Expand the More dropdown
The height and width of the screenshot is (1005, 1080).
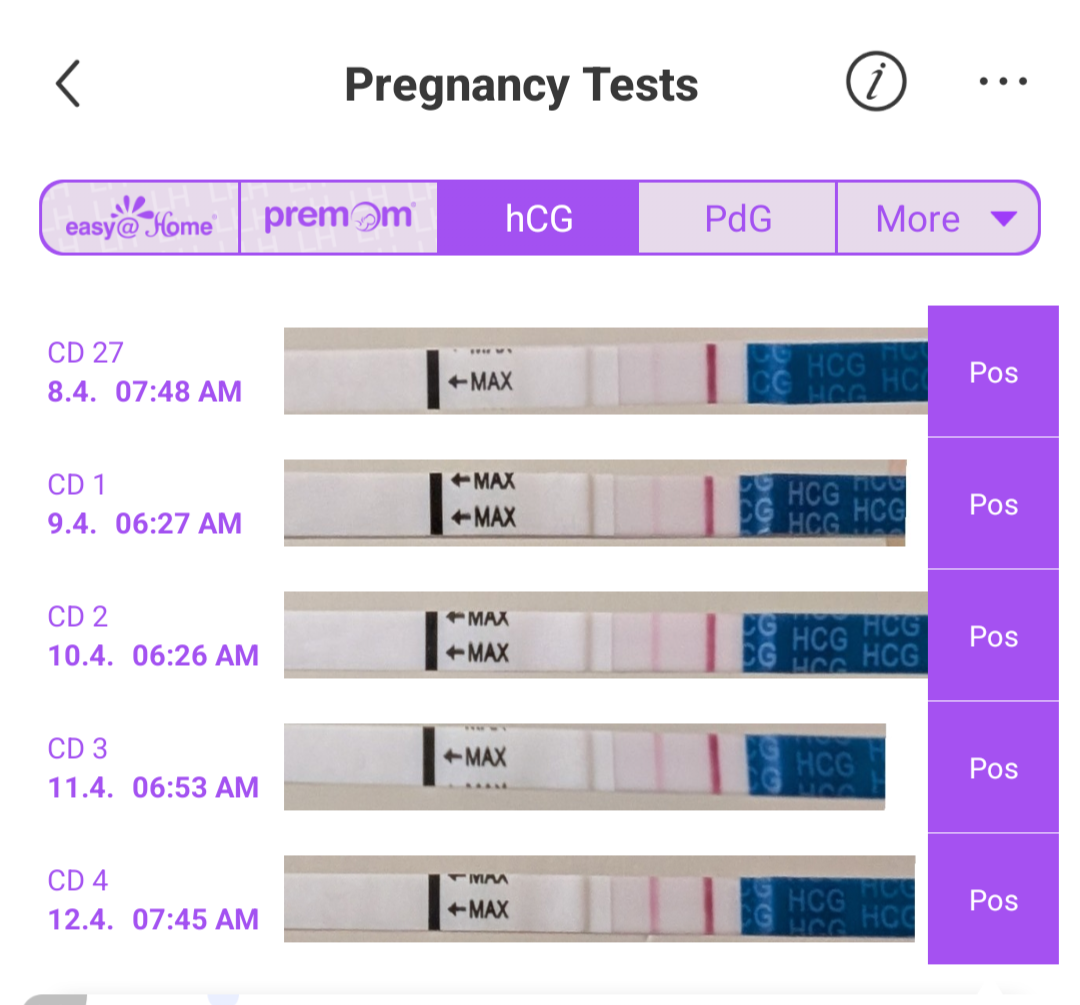pos(937,218)
